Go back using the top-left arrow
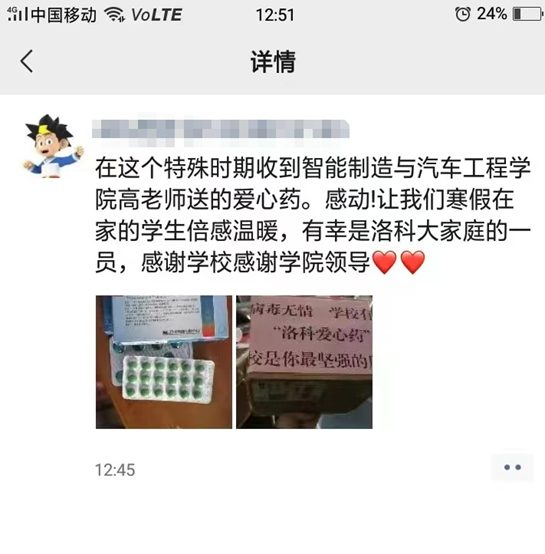Image resolution: width=545 pixels, height=554 pixels. (27, 61)
